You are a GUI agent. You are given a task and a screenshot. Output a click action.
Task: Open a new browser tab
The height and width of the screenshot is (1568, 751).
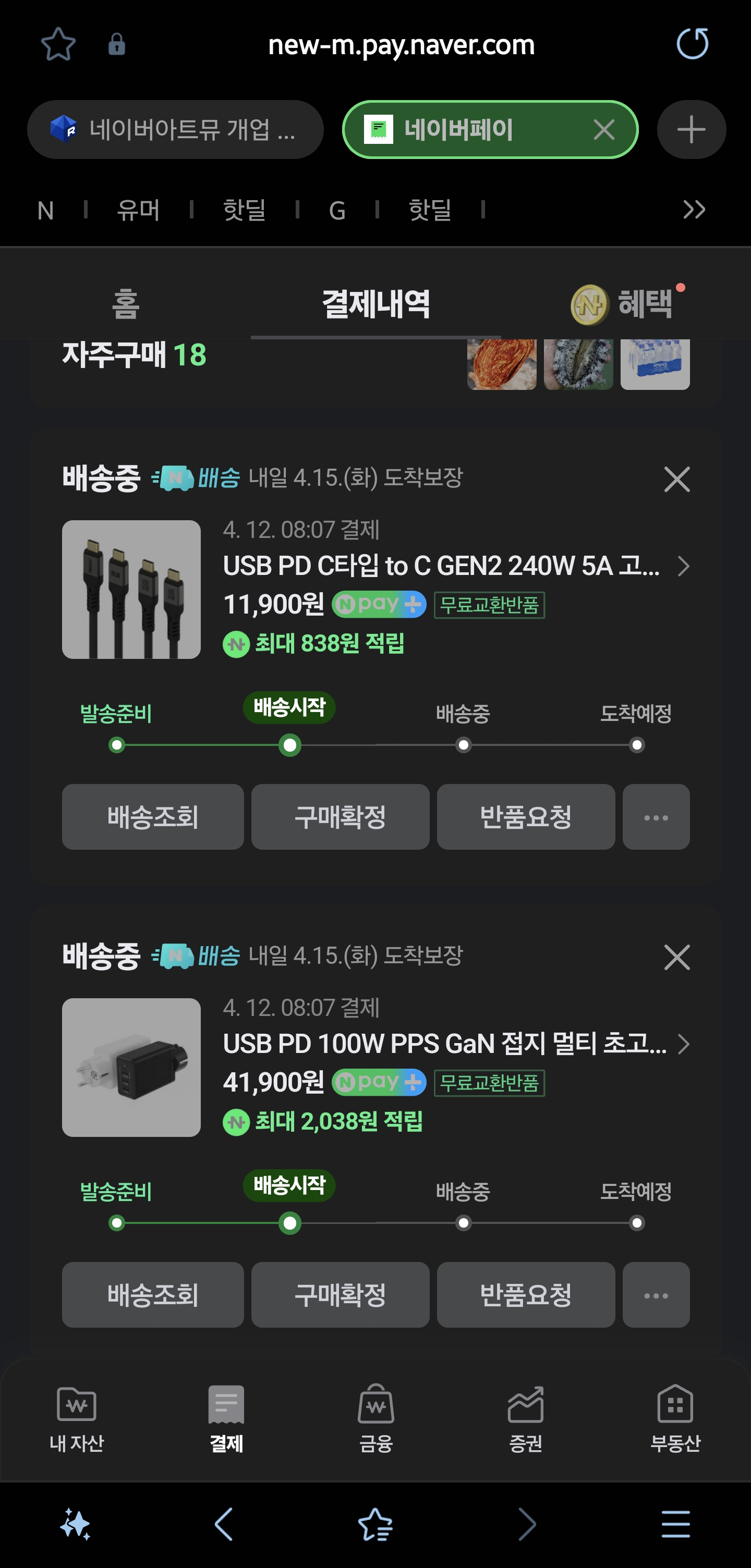click(x=691, y=130)
